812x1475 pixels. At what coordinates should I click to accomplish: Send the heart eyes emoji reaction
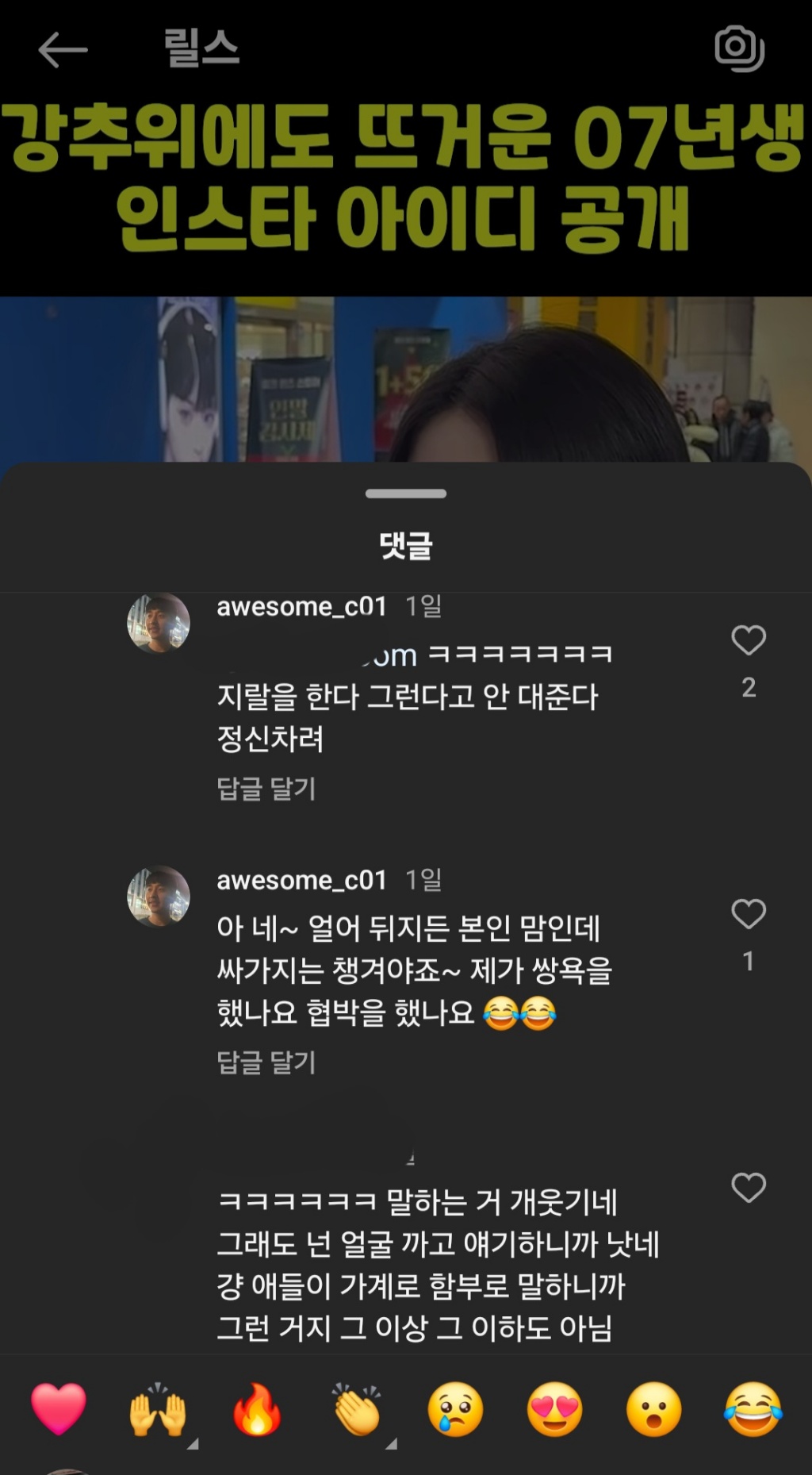click(554, 1409)
